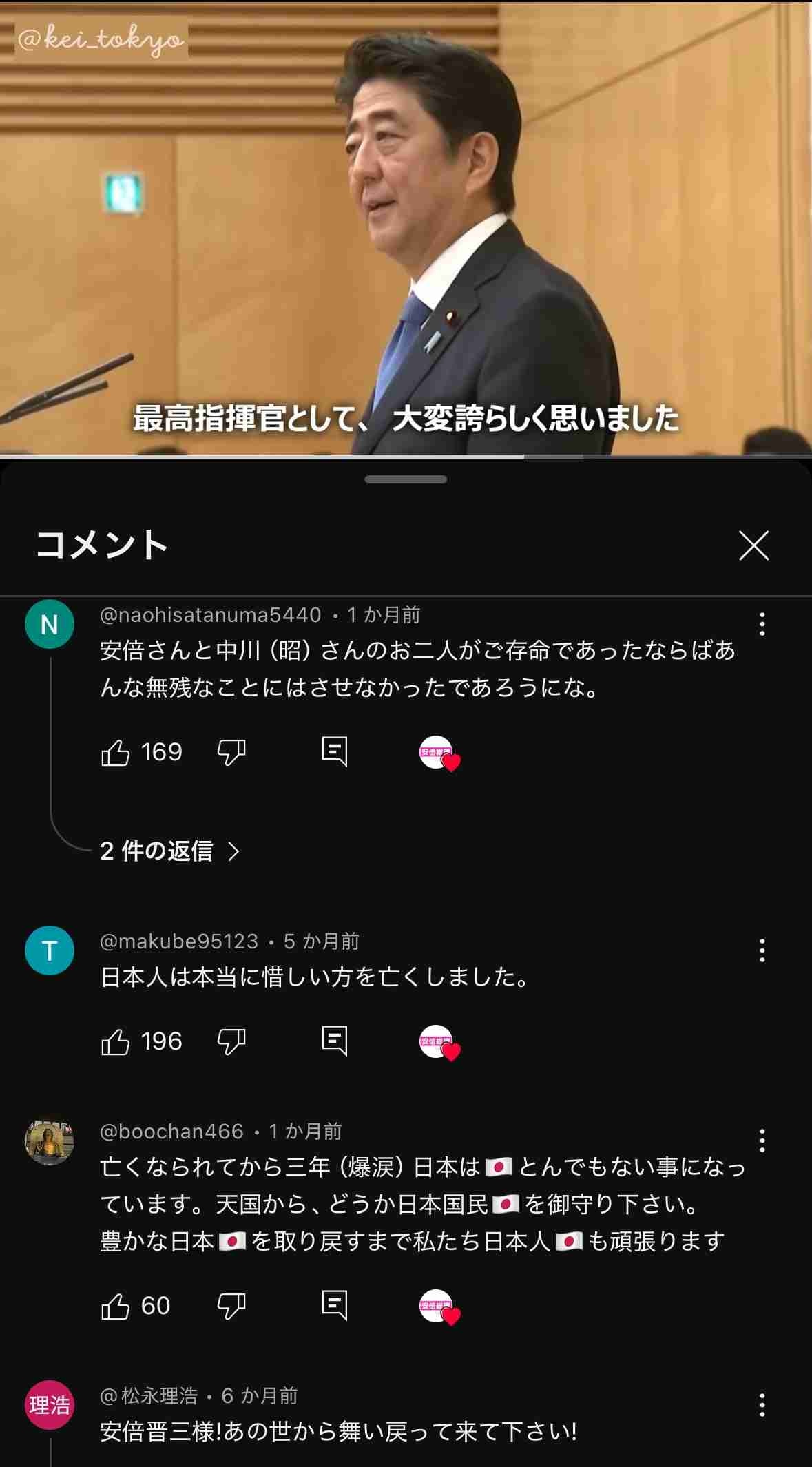Expand the 2 件の返信 replies
812x1467 pixels.
click(169, 851)
